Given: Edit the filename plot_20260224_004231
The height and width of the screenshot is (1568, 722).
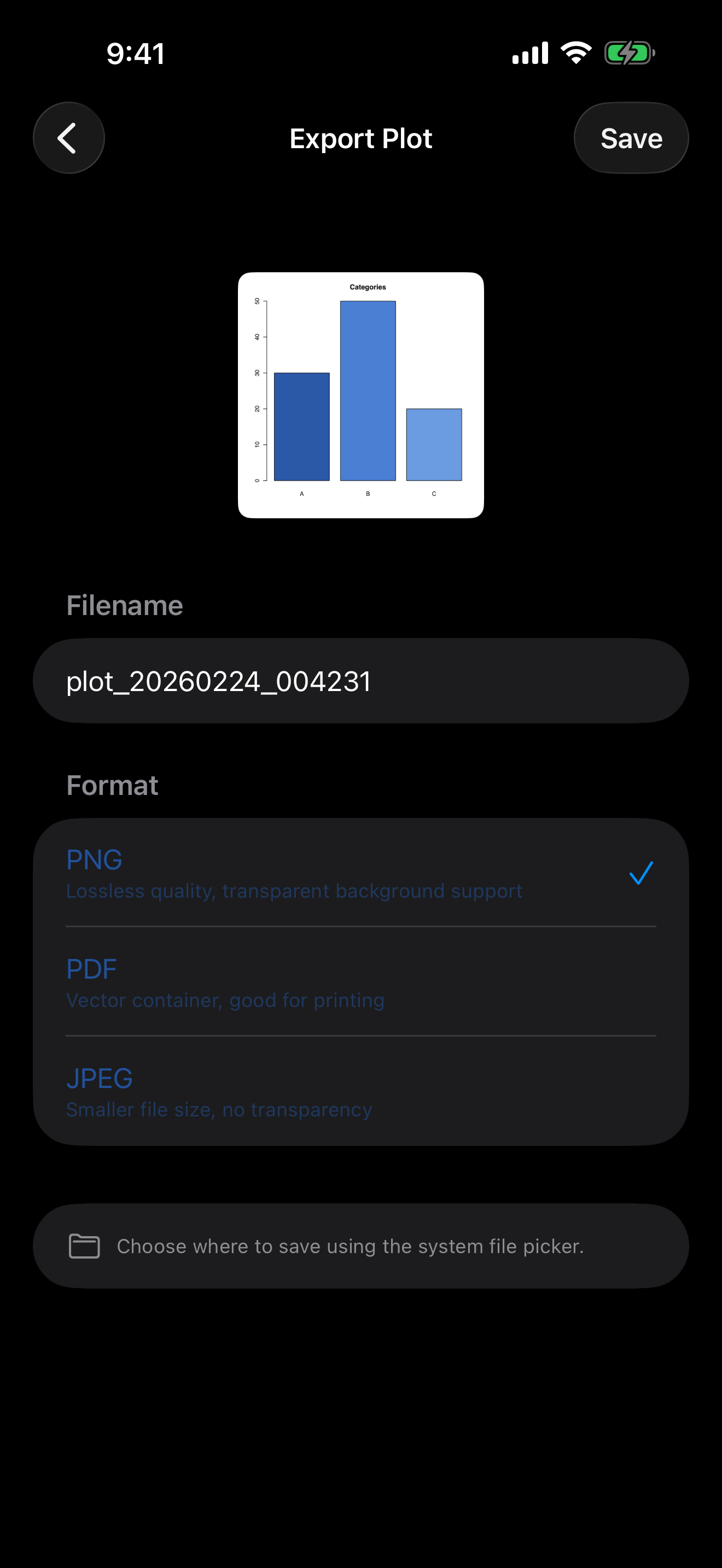Looking at the screenshot, I should [x=361, y=681].
